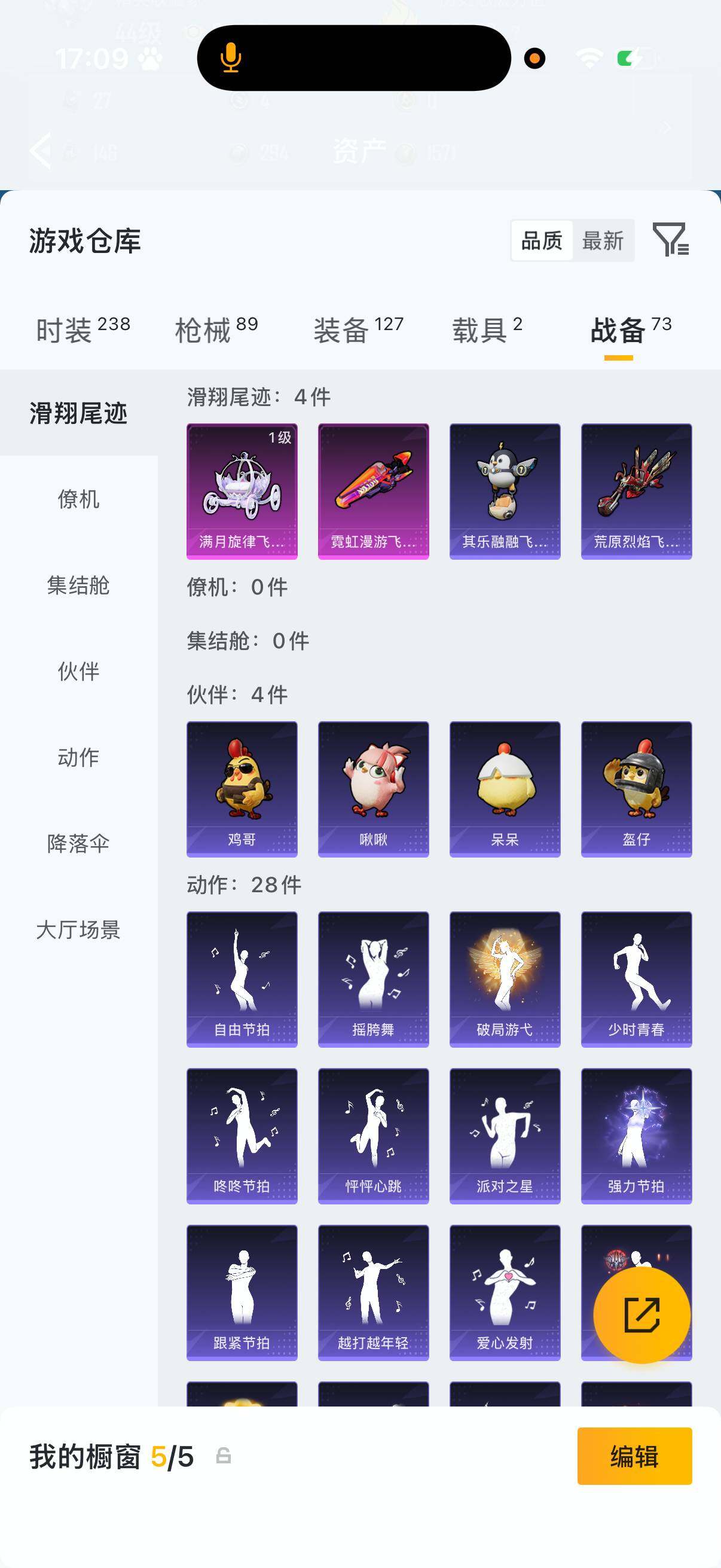Open the 爱心发射 emote card
Screen dimensions: 721x1568
505,1293
